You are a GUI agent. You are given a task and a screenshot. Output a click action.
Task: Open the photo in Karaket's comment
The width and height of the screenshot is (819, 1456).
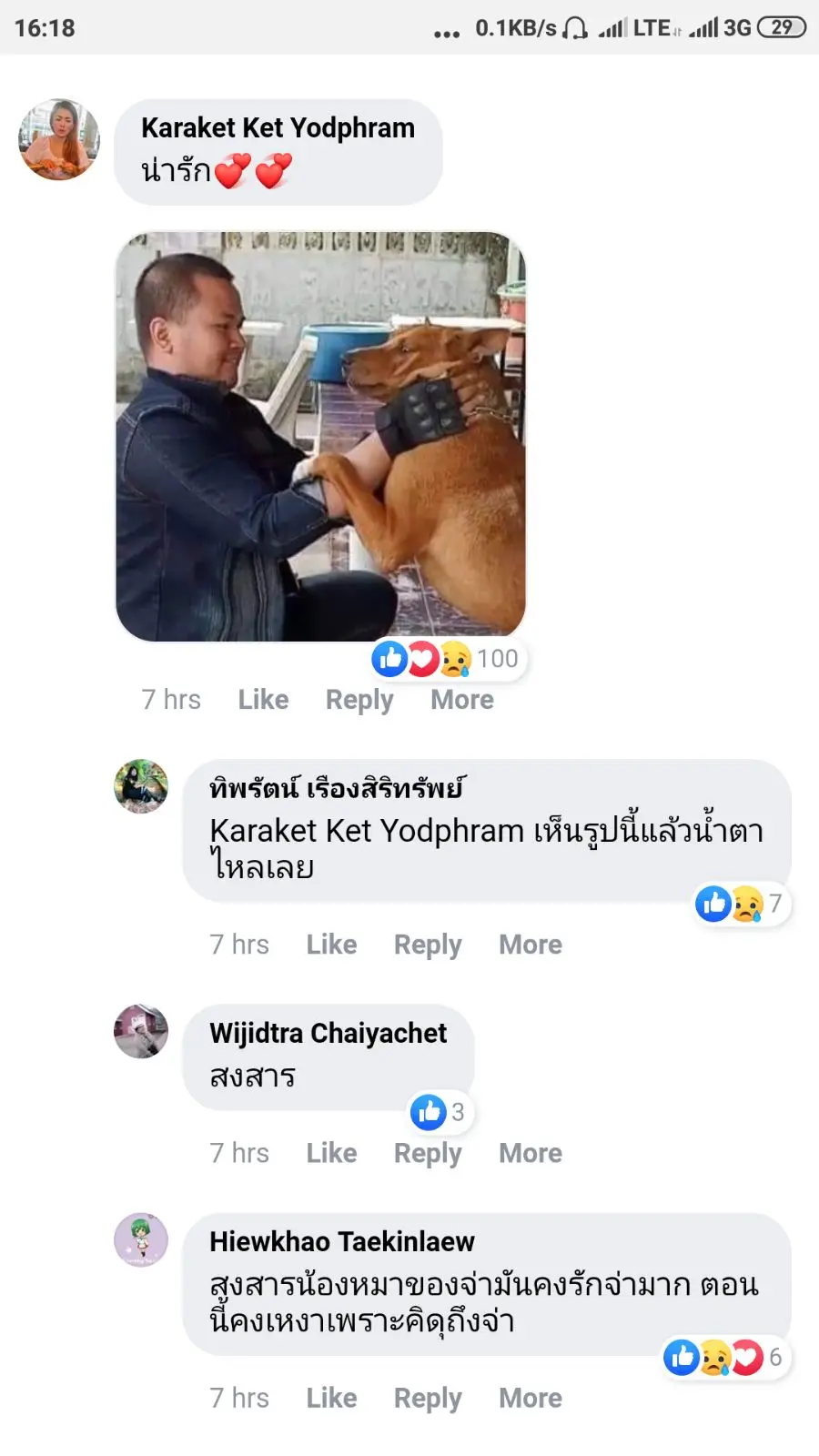pyautogui.click(x=320, y=437)
